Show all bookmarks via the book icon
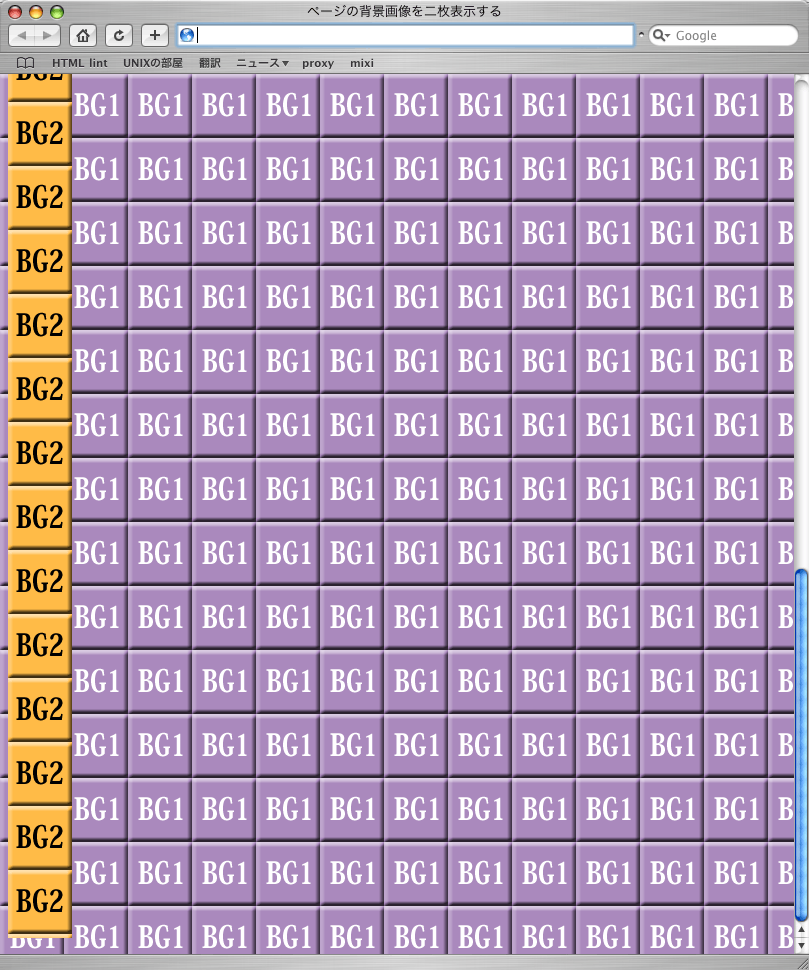 pos(25,63)
